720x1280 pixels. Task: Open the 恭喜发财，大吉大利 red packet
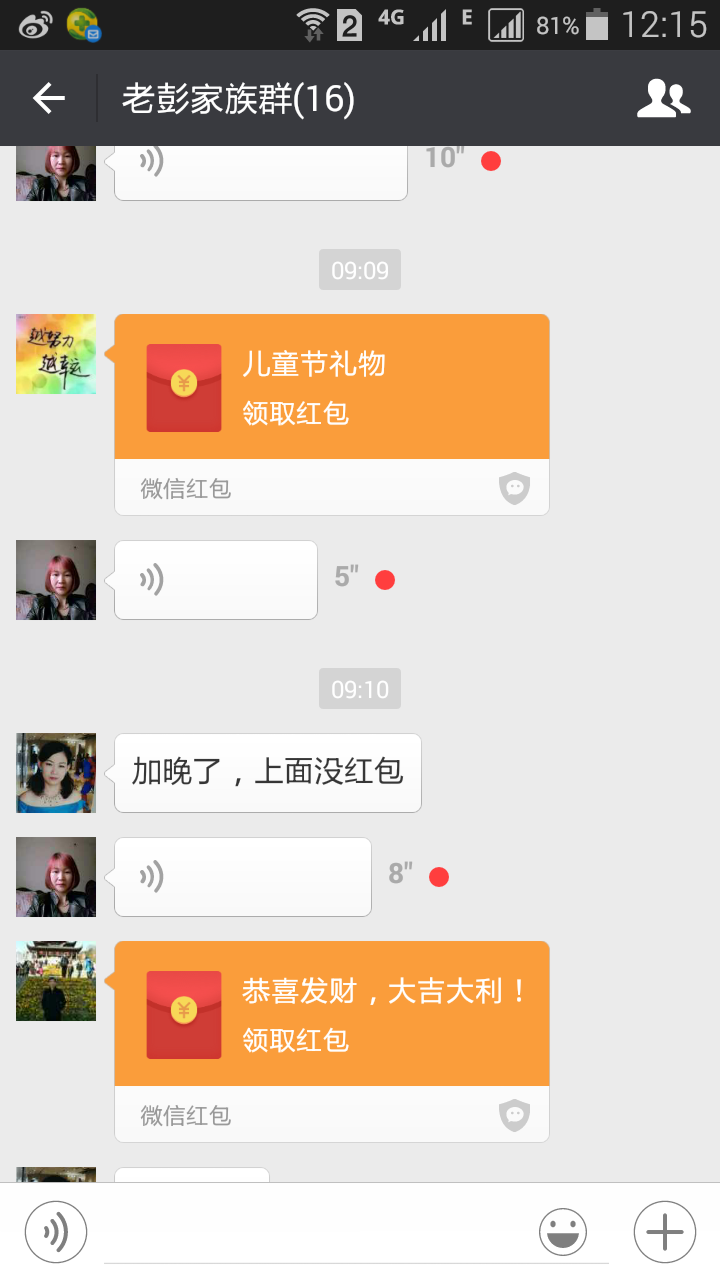331,1014
